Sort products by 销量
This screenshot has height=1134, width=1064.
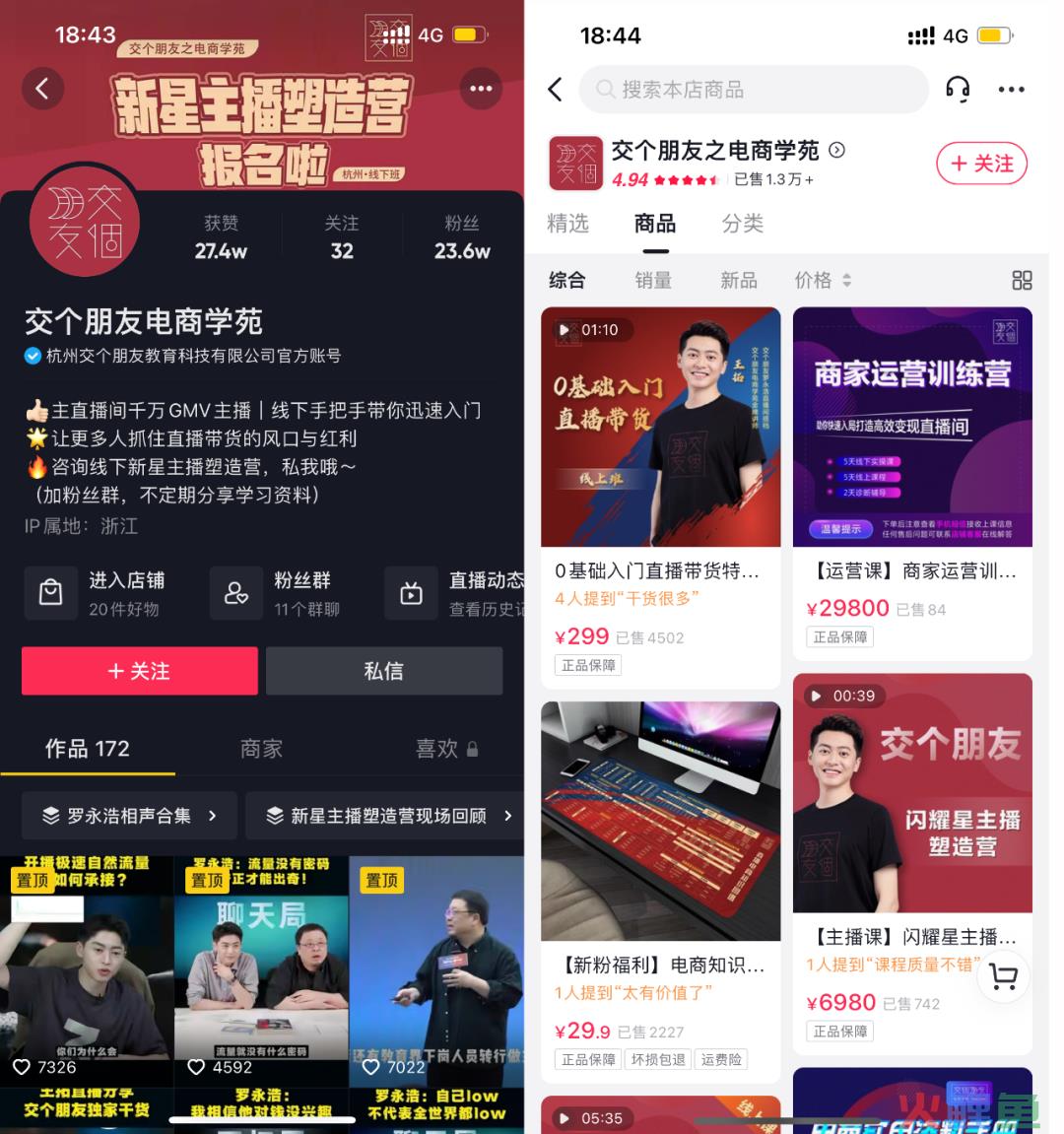(653, 281)
